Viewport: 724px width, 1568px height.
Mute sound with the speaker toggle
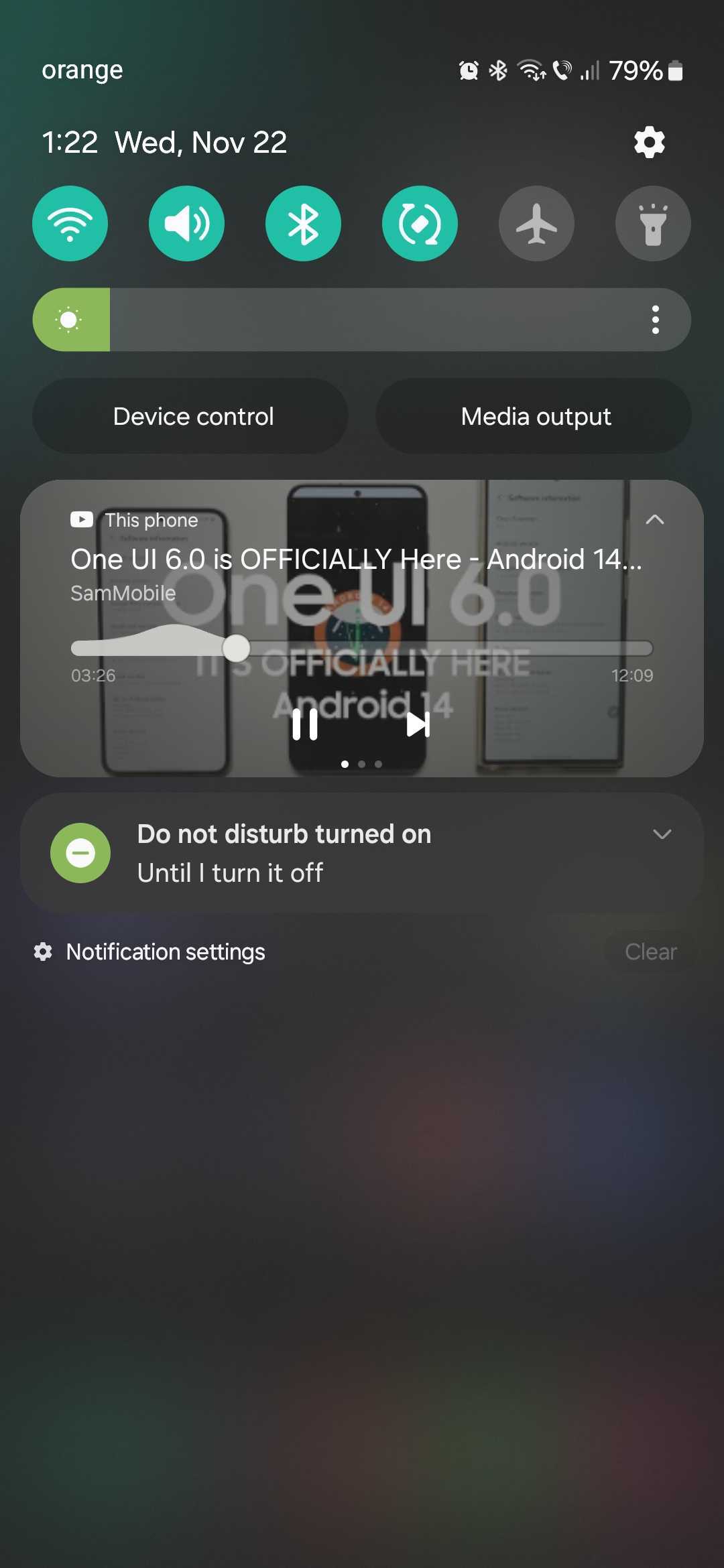(186, 224)
